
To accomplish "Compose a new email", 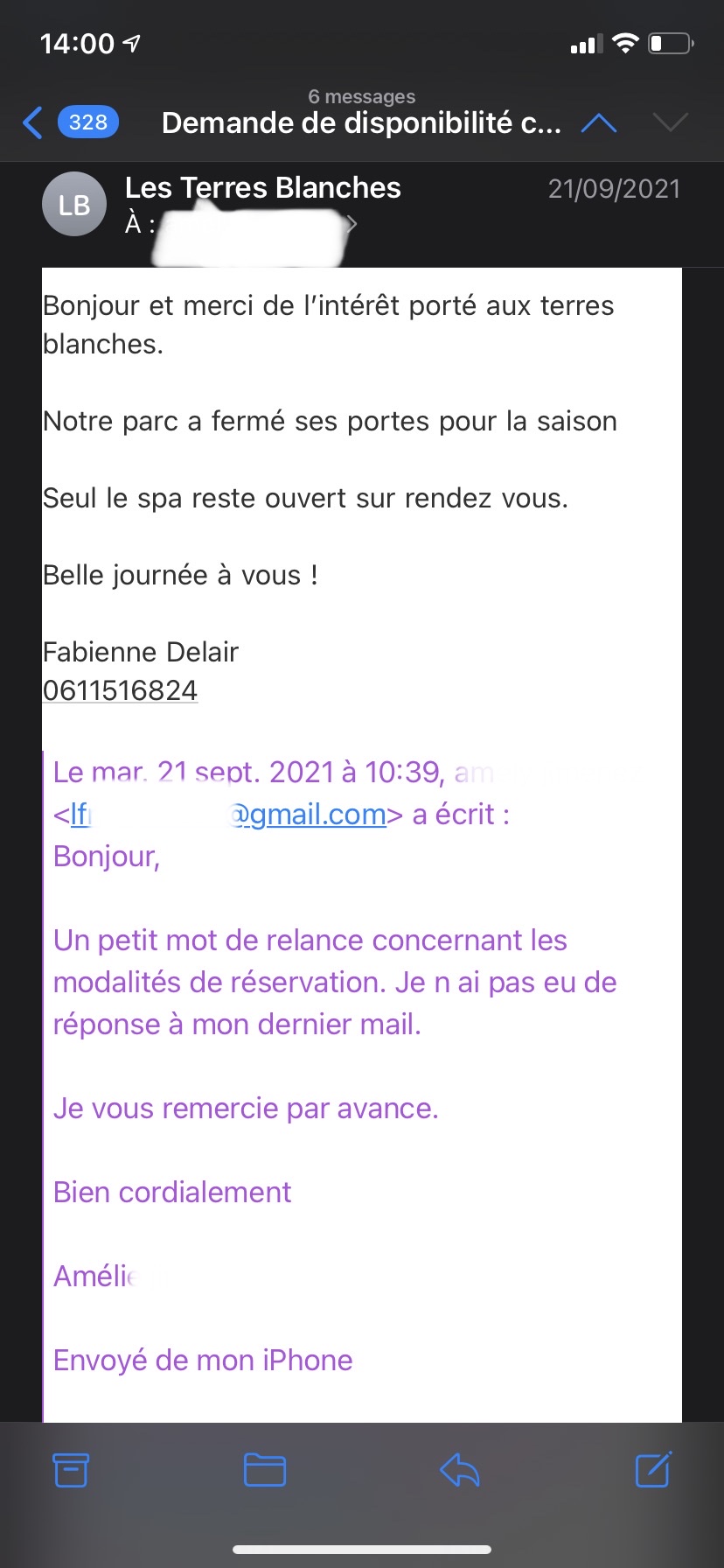I will pos(652,1470).
